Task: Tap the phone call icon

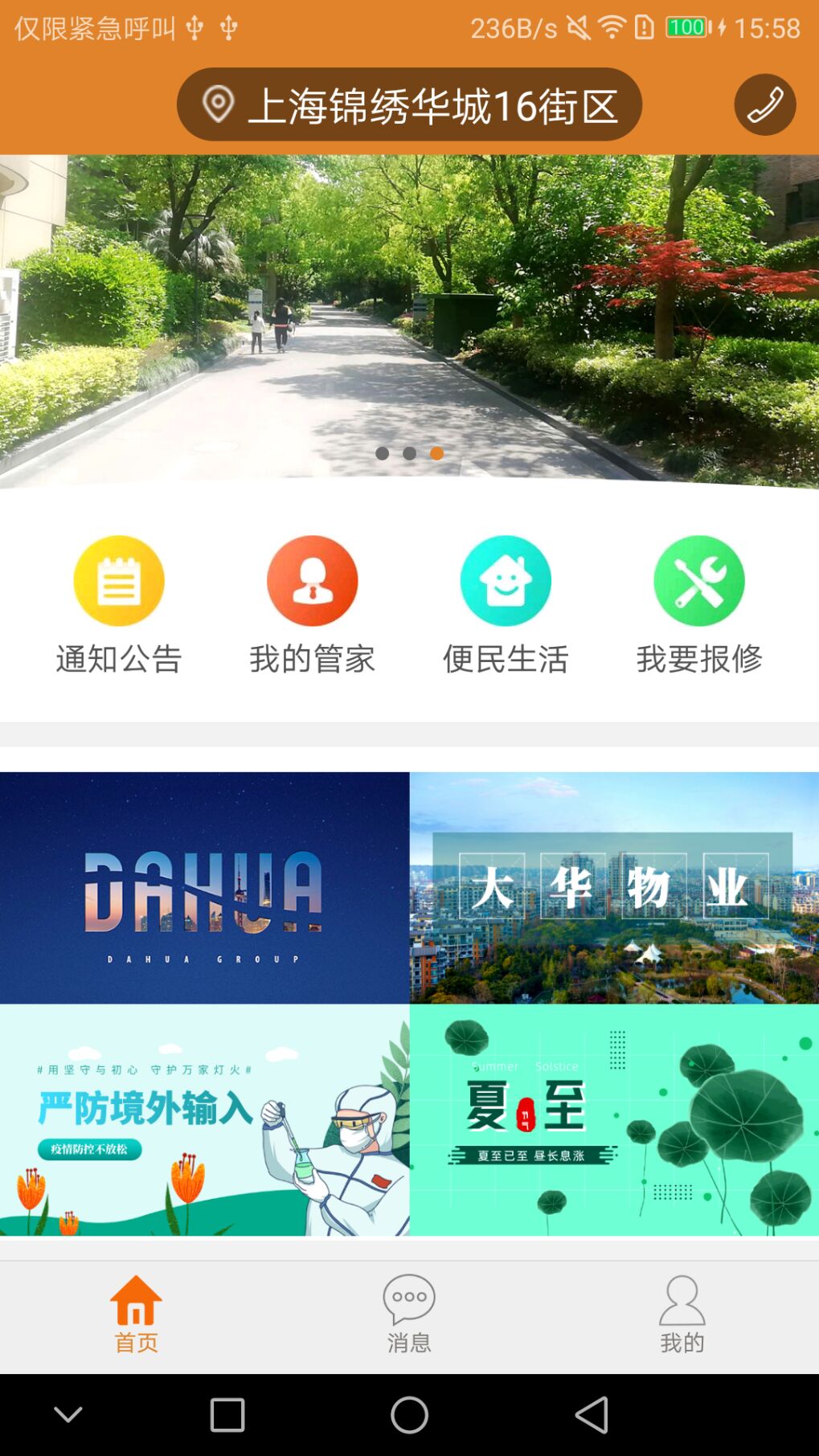Action: 764,105
